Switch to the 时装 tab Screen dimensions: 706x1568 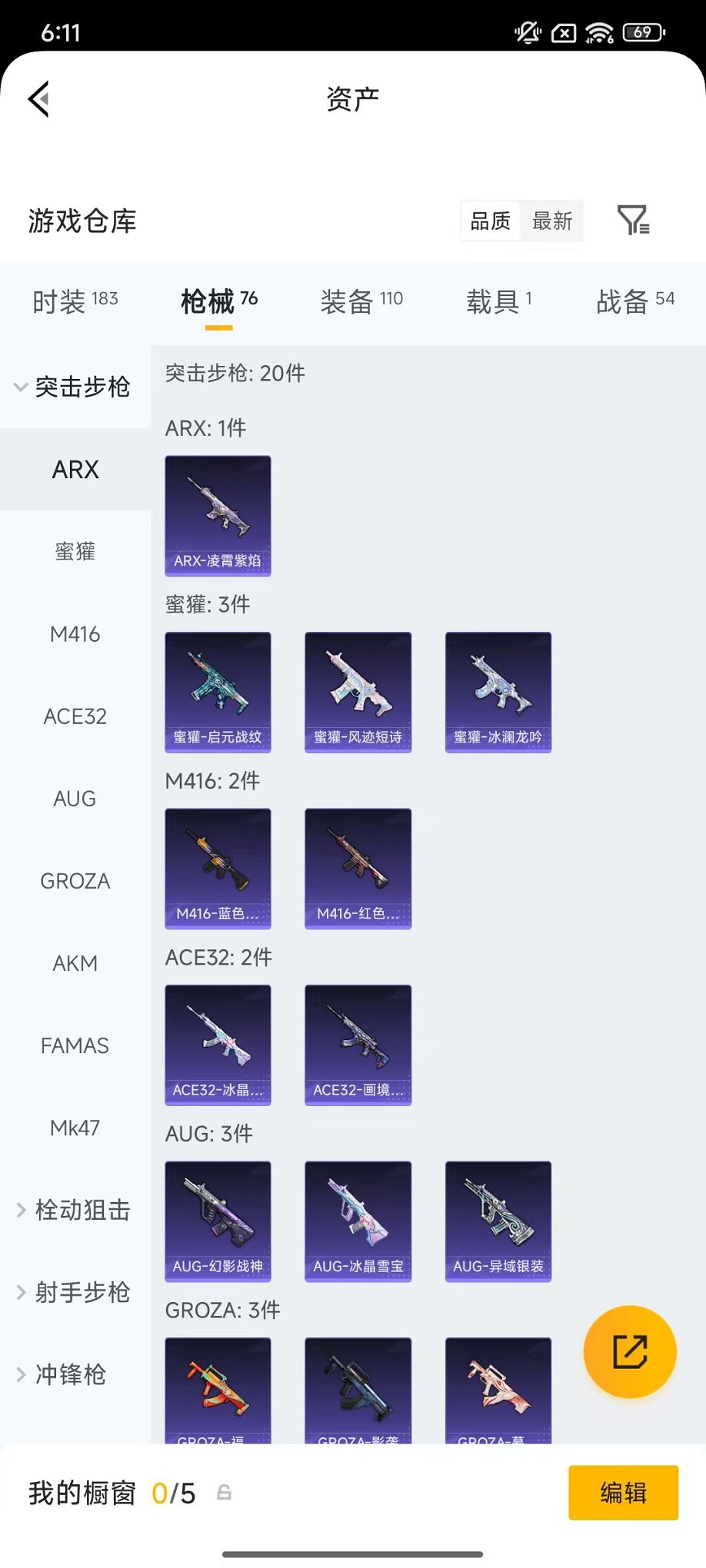pos(75,301)
